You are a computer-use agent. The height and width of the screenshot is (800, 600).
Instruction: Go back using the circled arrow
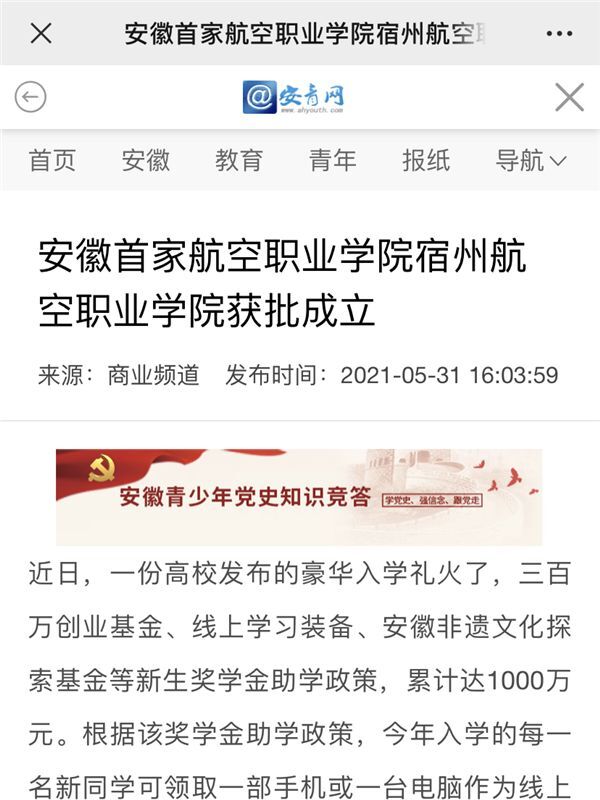coord(31,97)
